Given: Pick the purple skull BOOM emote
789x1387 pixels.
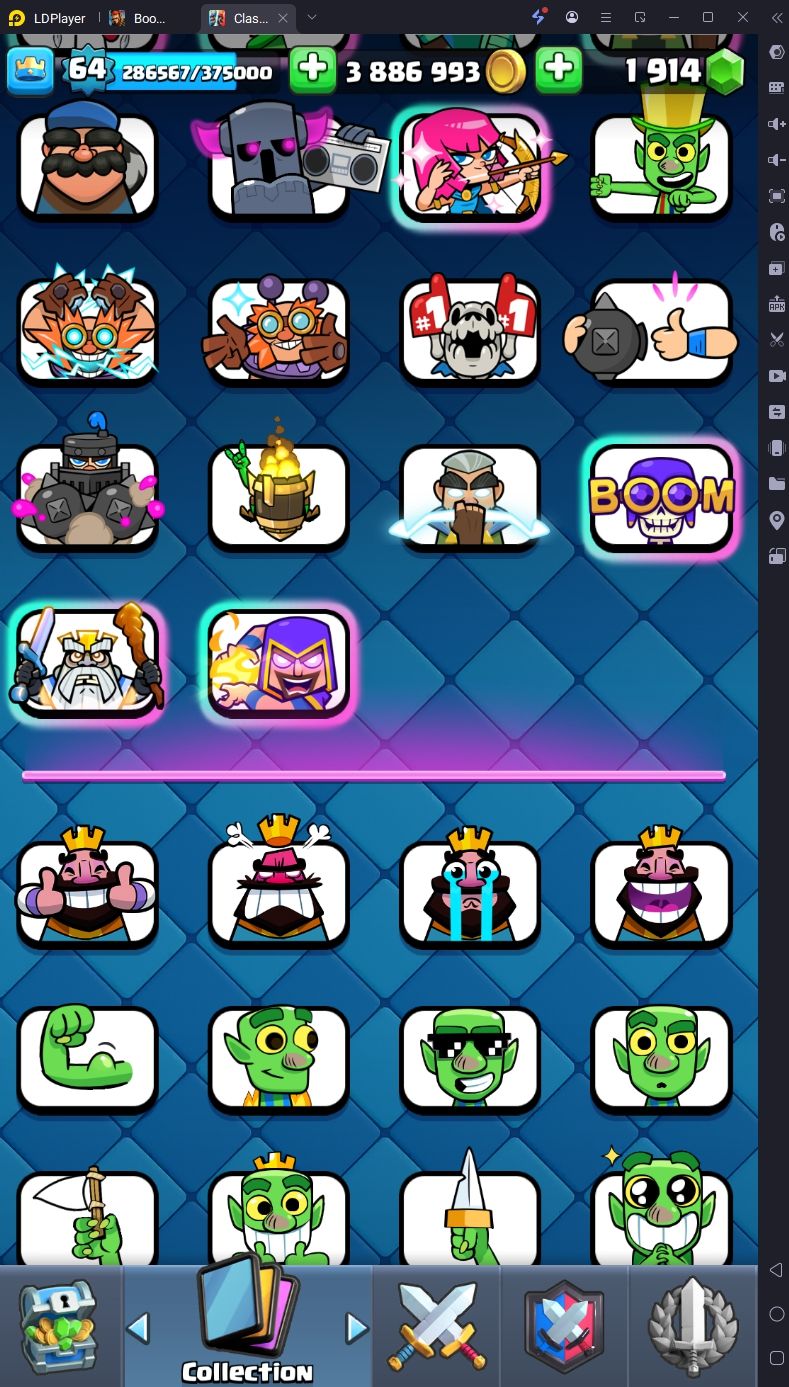Looking at the screenshot, I should pos(661,497).
